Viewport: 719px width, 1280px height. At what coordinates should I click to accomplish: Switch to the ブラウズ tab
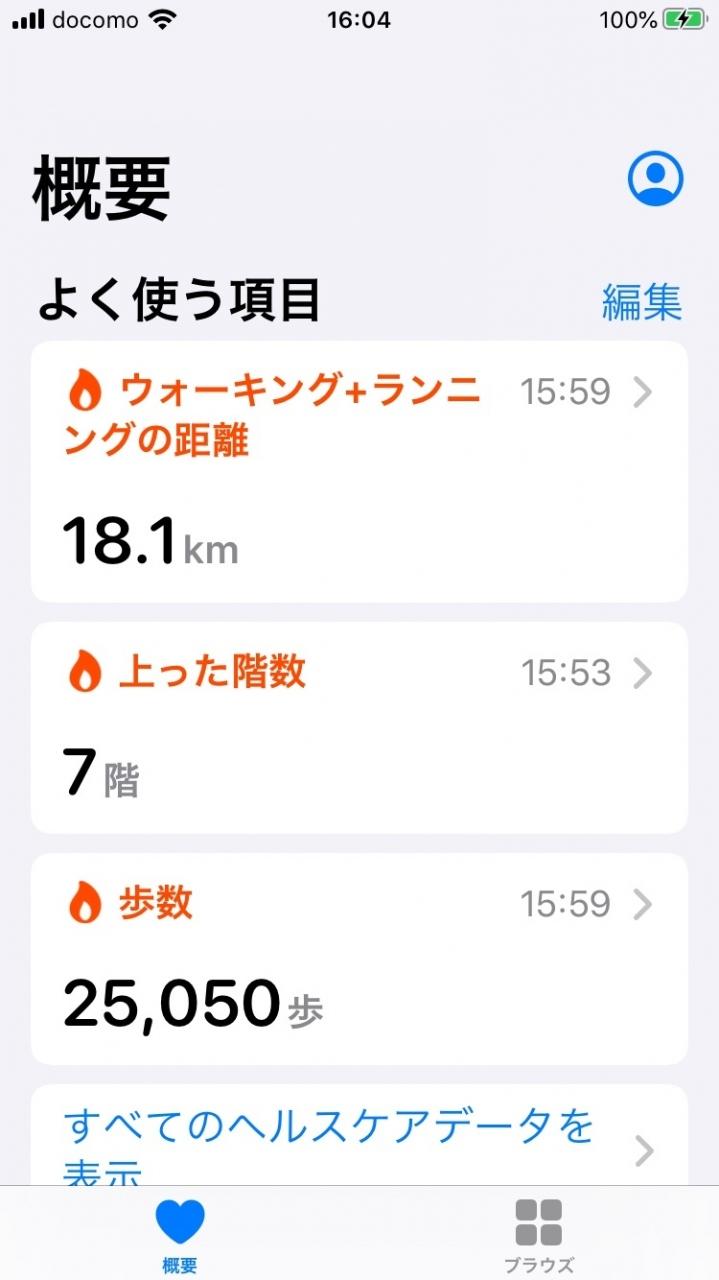[539, 1234]
